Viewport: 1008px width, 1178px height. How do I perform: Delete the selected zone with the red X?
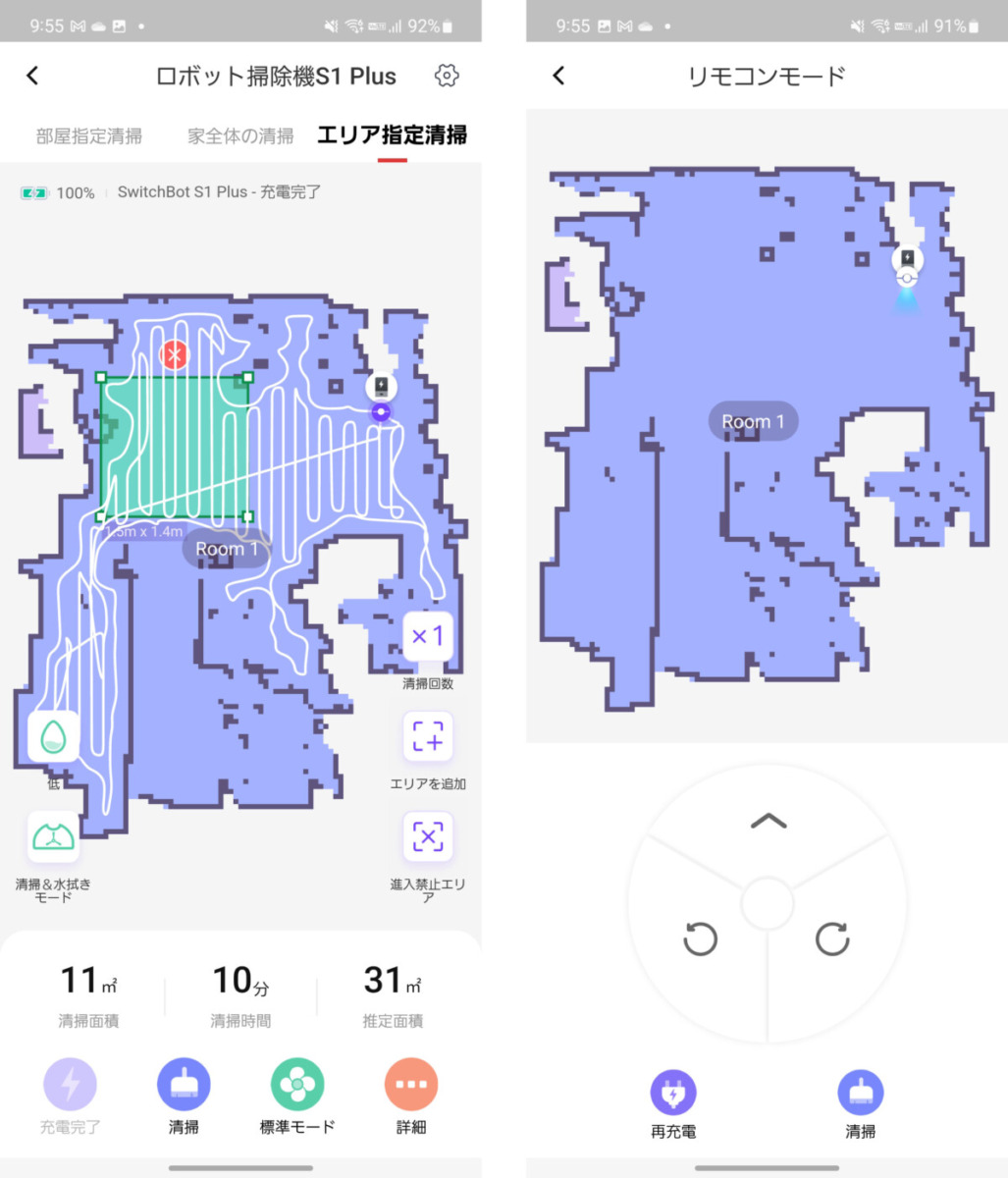175,354
